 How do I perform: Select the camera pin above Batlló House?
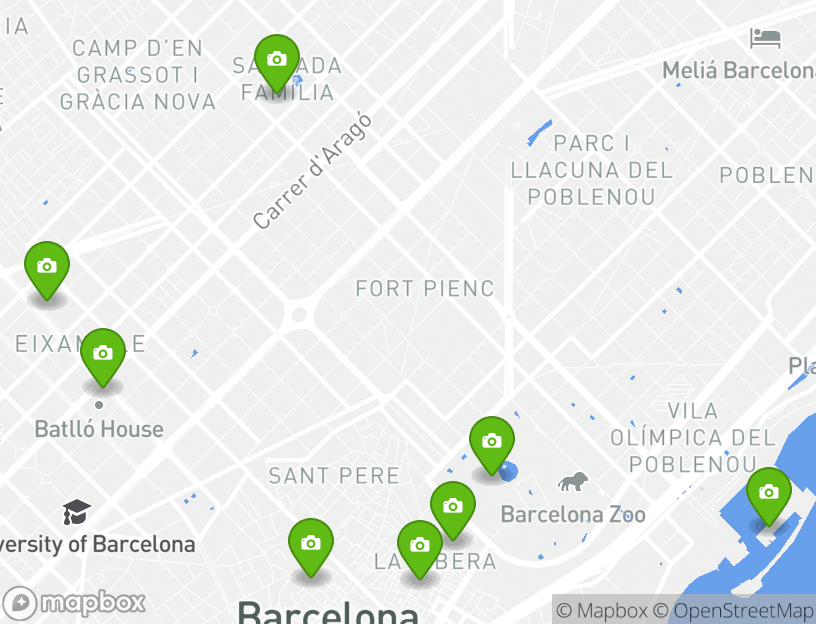coord(102,354)
